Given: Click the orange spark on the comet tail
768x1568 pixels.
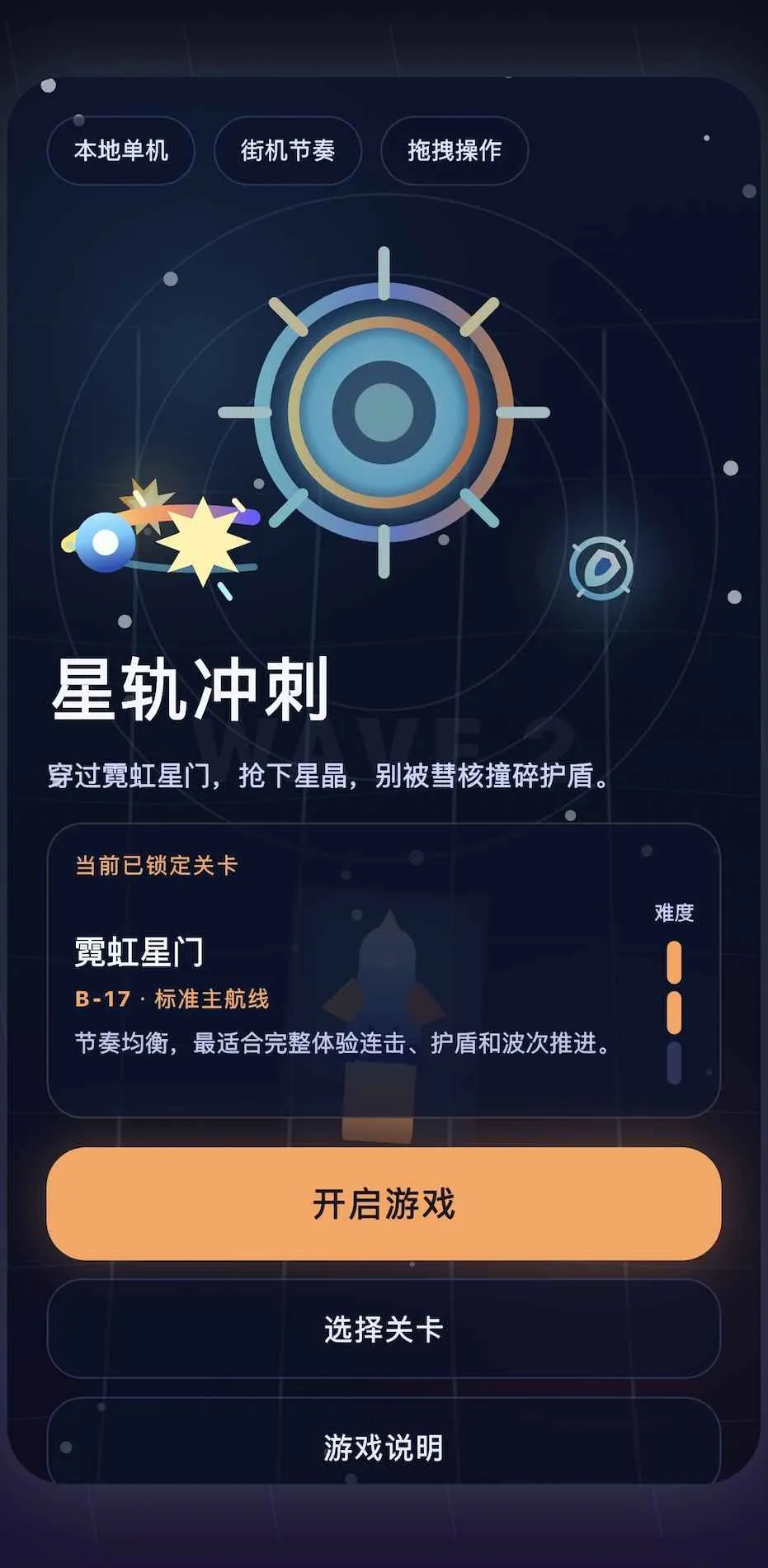Looking at the screenshot, I should pos(144,502).
